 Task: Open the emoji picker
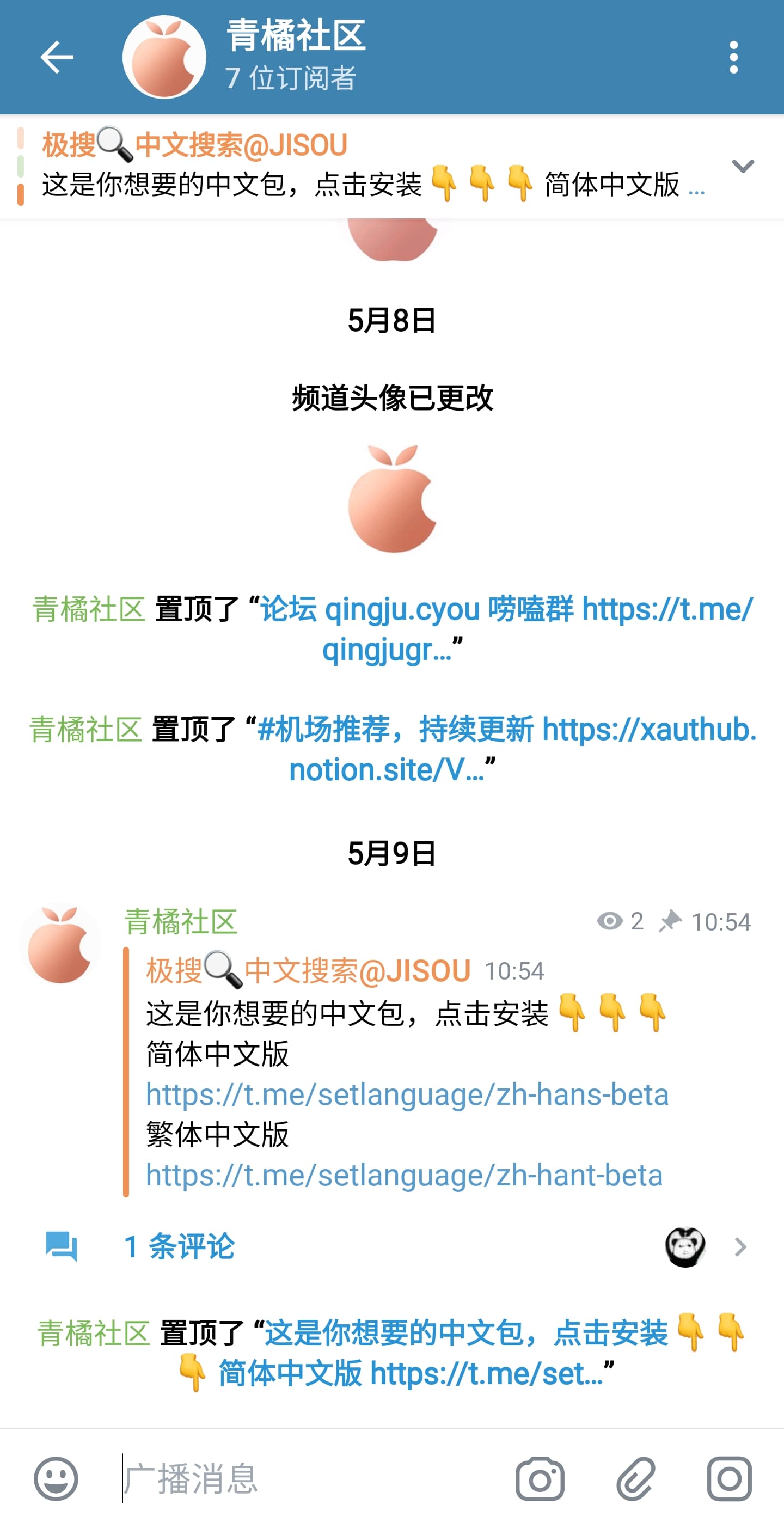coord(57,1478)
